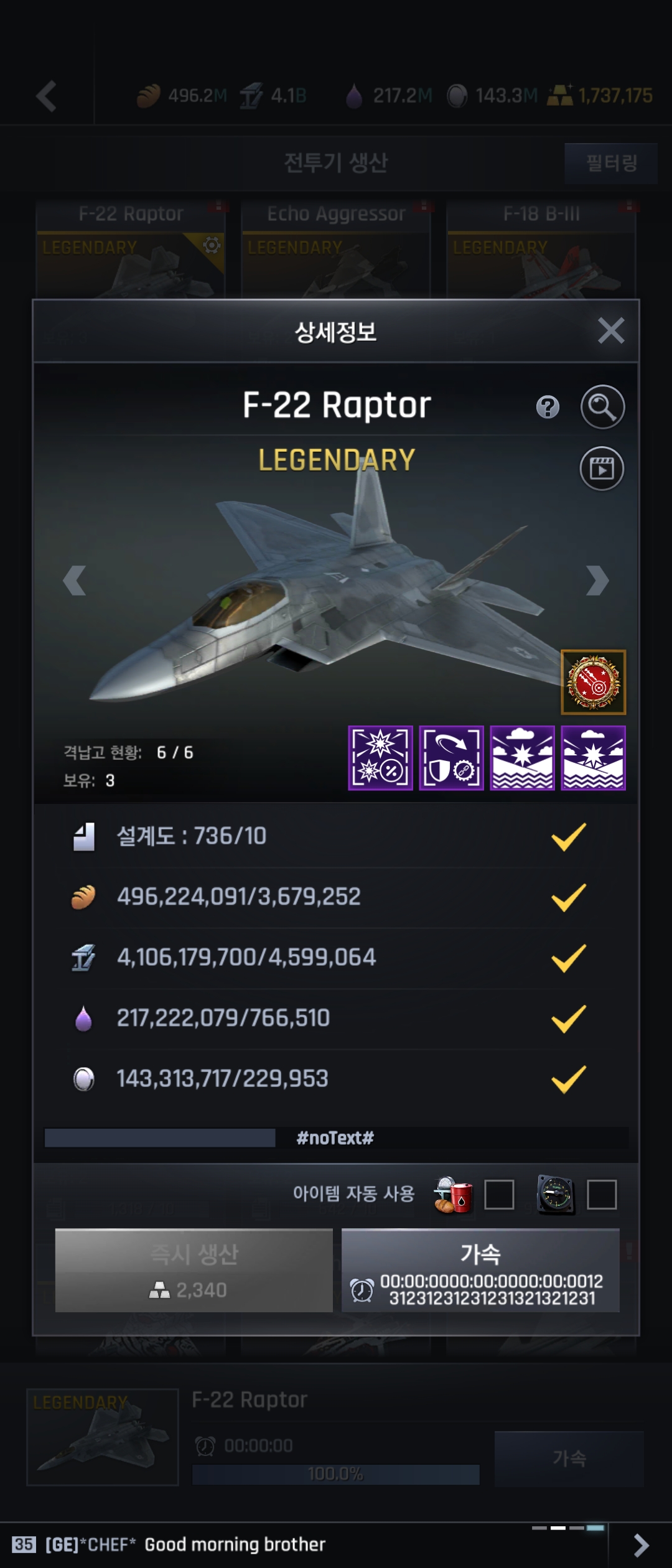
Task: Tap the 가속 speed-up button
Action: pos(480,1270)
